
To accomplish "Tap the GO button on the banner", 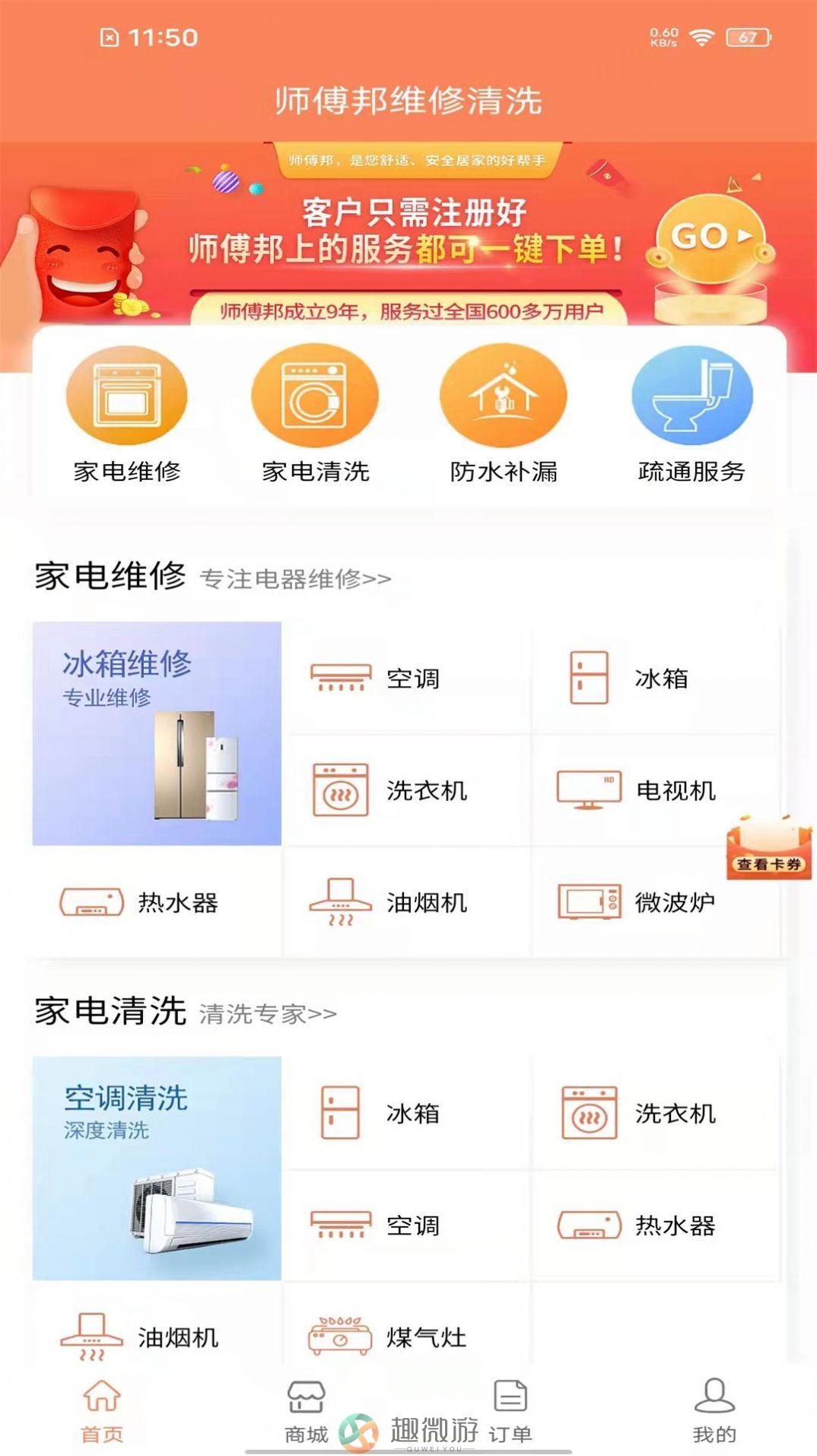I will (710, 237).
